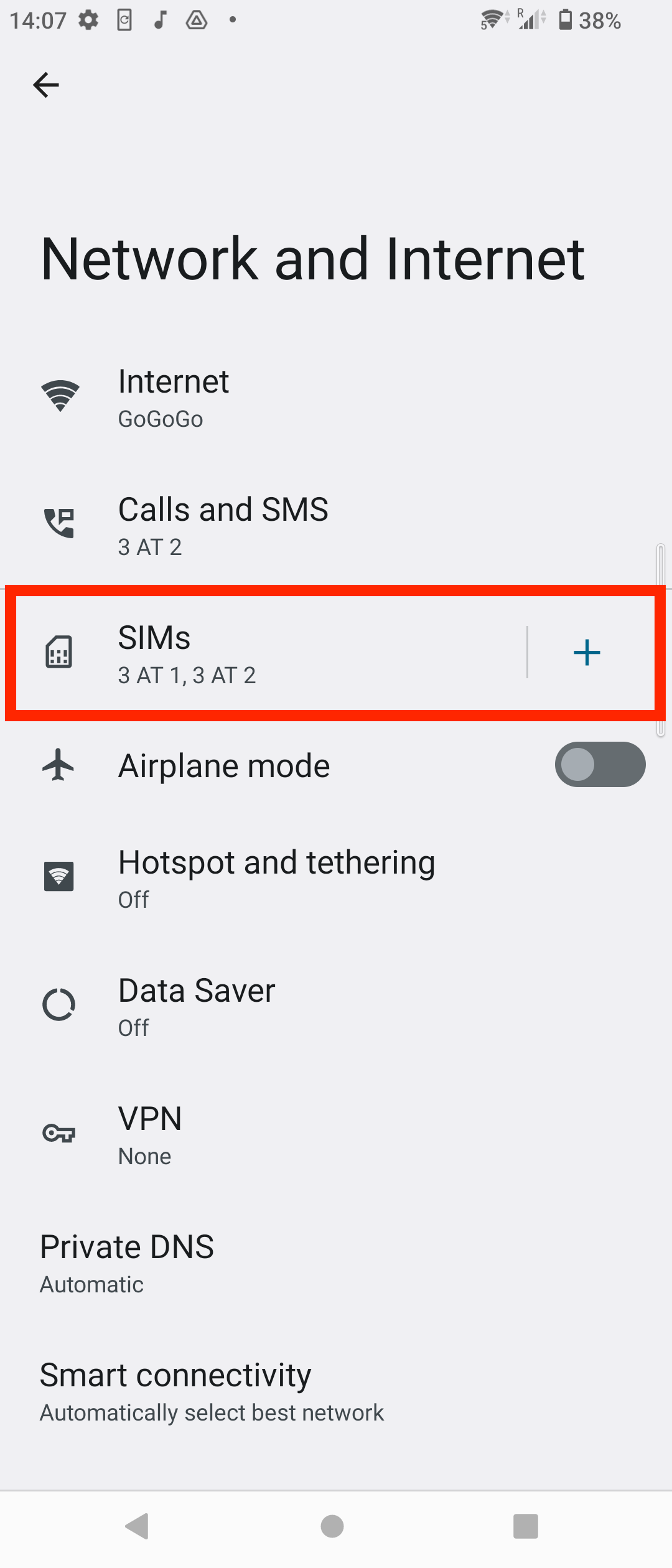The image size is (672, 1568).
Task: Tap the airplane icon beside Airplane mode
Action: coord(58,764)
